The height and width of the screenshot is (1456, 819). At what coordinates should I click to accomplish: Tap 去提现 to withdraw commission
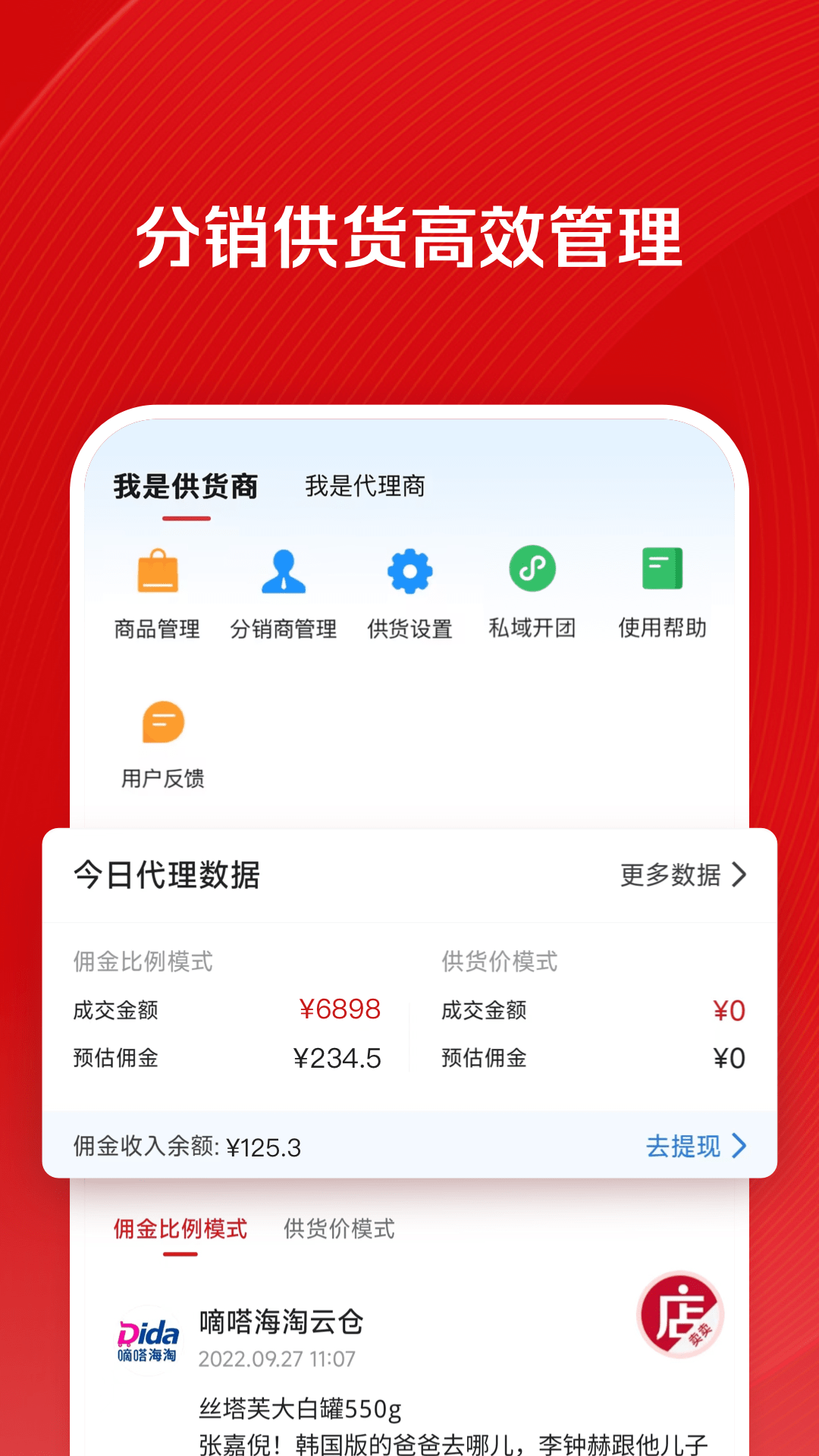685,1147
